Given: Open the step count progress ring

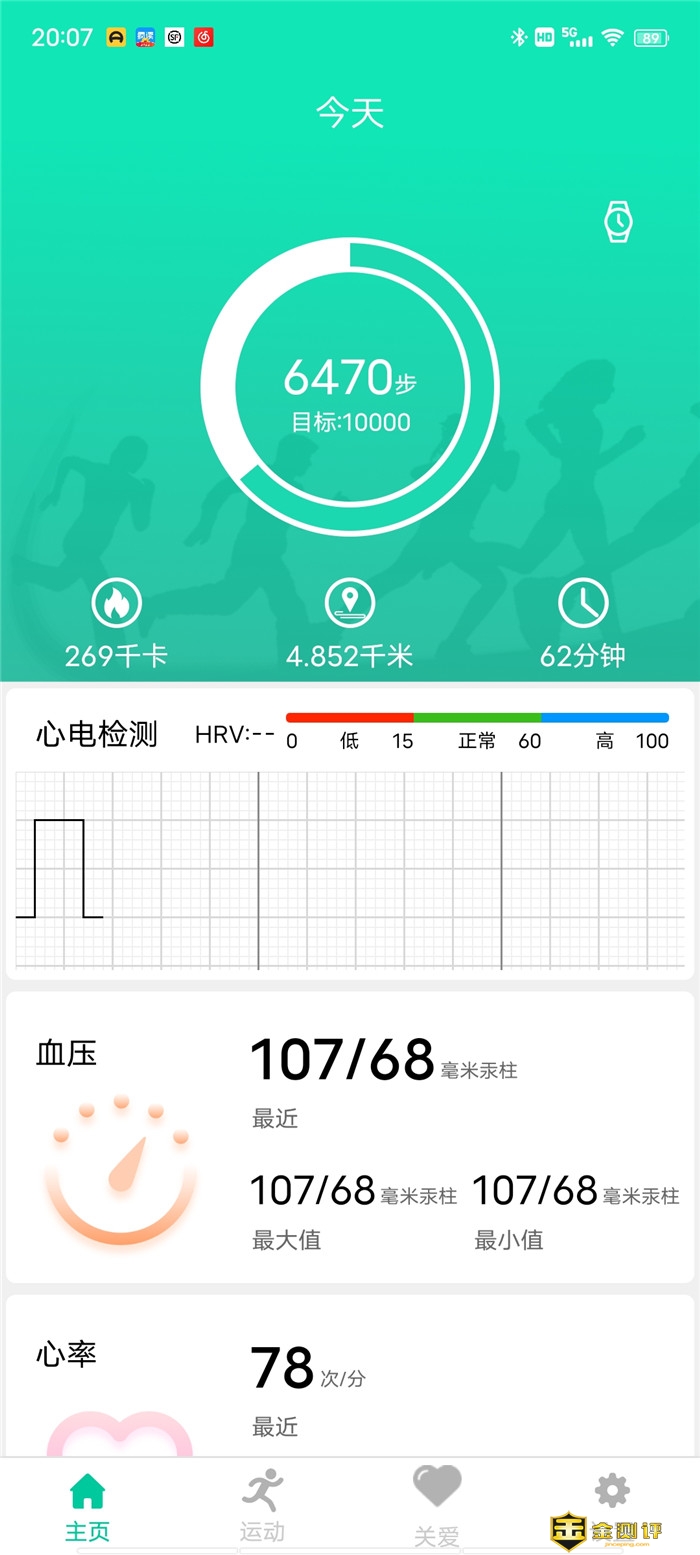Looking at the screenshot, I should [x=349, y=385].
